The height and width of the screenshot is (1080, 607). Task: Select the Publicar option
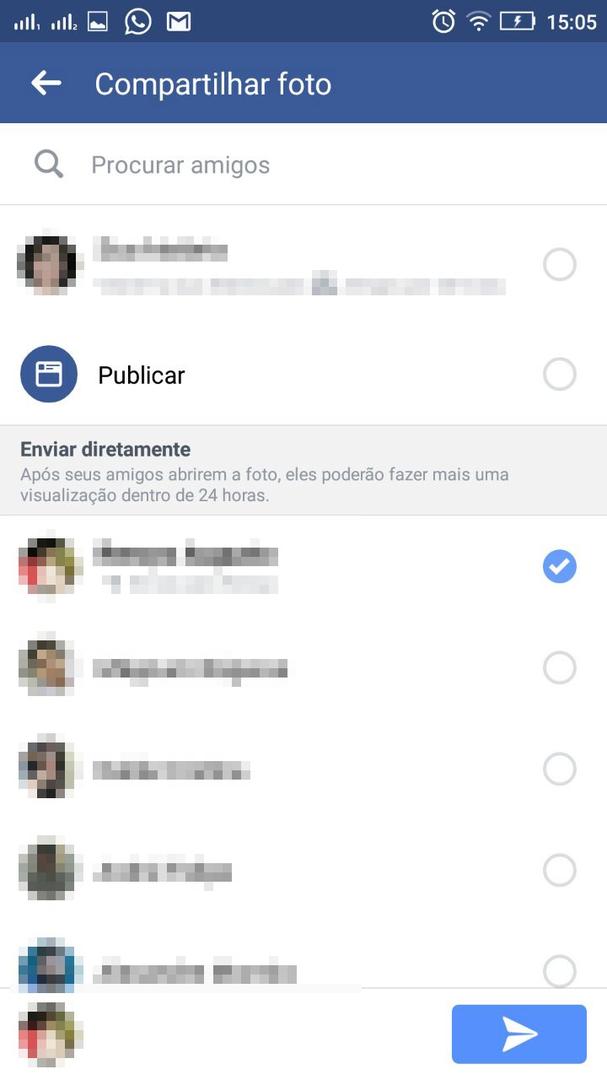pyautogui.click(x=303, y=375)
